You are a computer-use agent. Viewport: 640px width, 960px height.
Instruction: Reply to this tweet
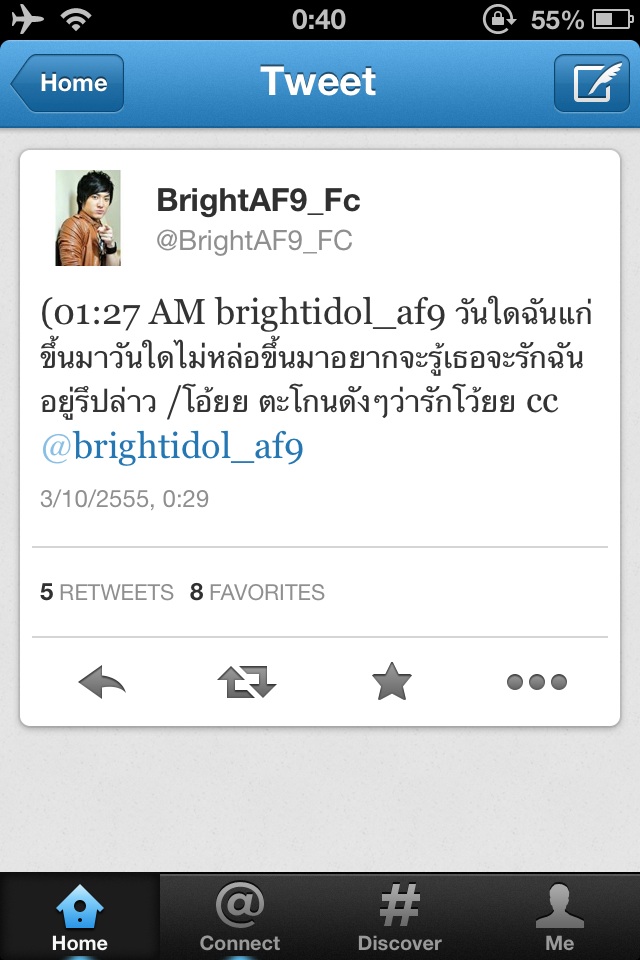click(x=102, y=683)
